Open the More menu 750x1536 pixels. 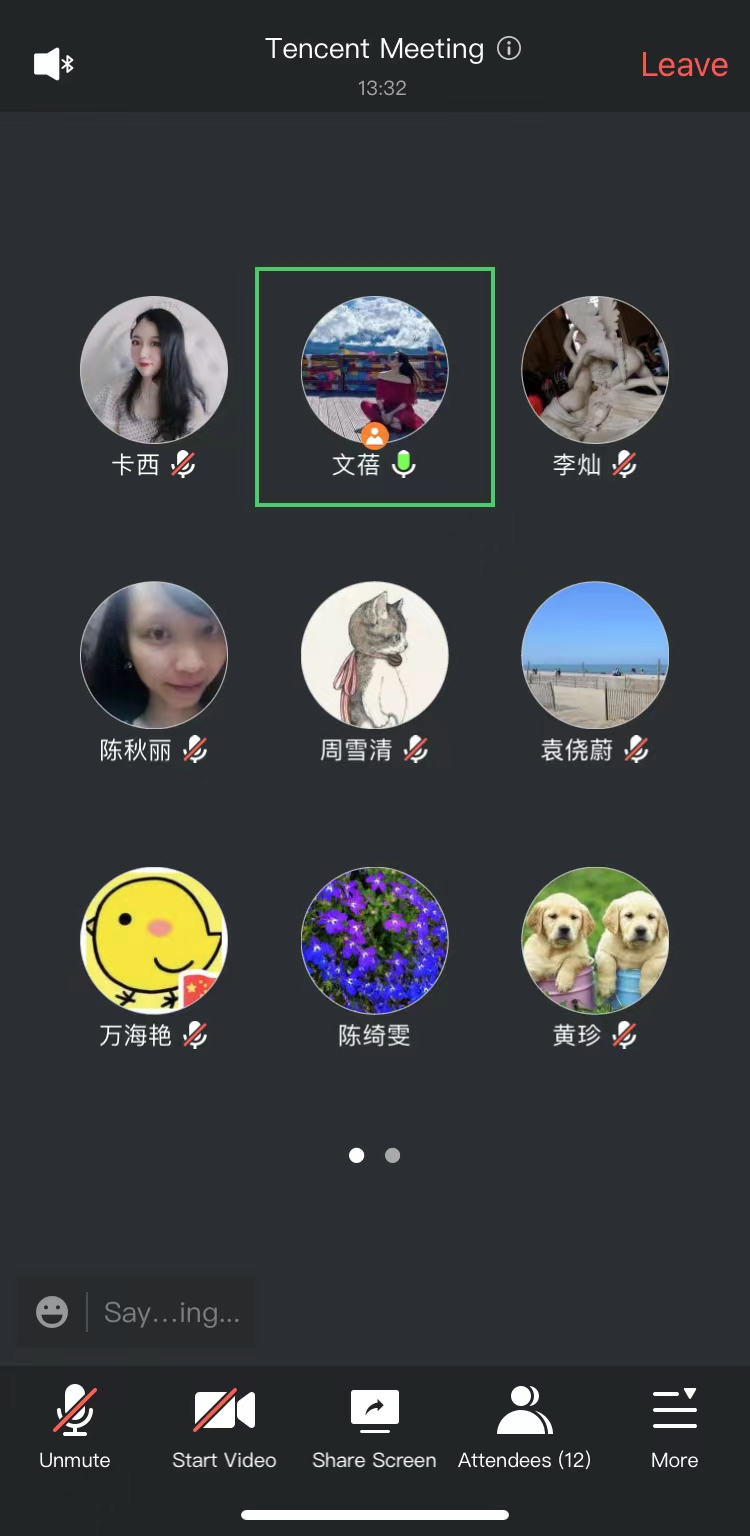pos(675,1427)
